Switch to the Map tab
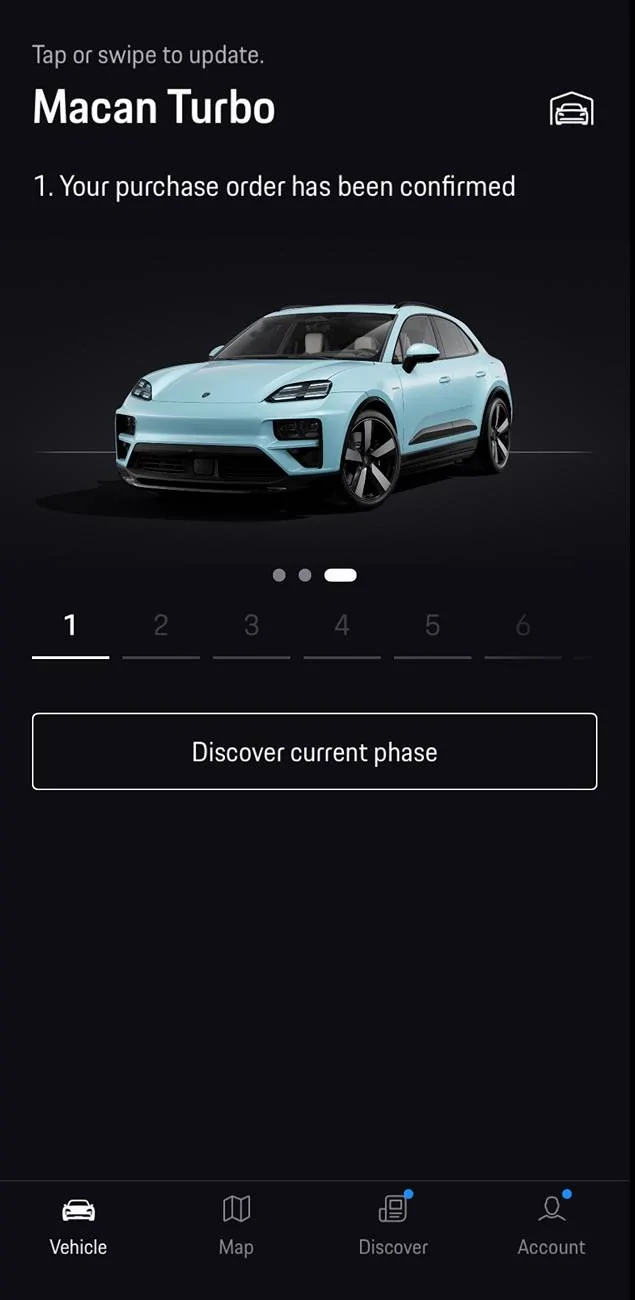Image resolution: width=635 pixels, height=1300 pixels. (x=236, y=1225)
